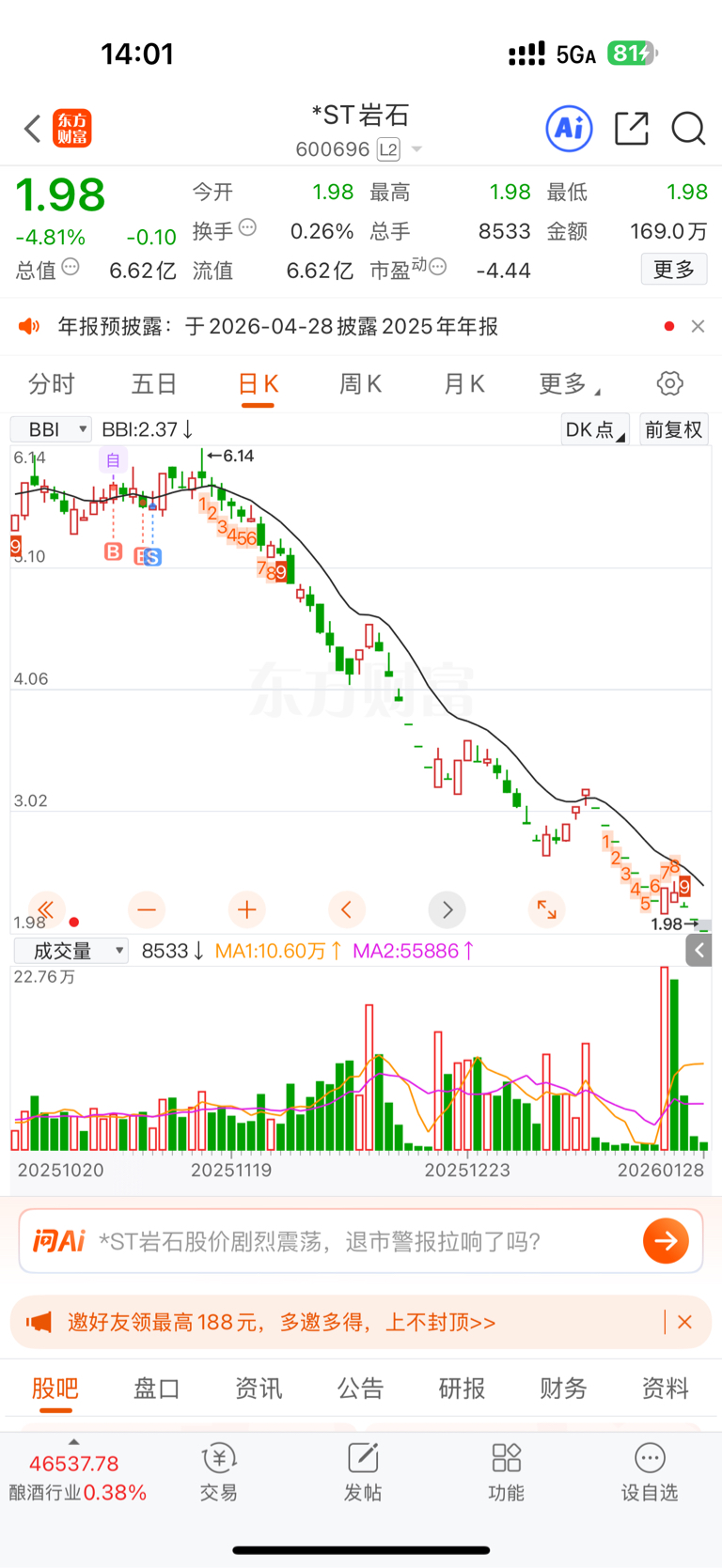Screen dimensions: 722x1568
Task: Share this stock page
Action: 631,129
